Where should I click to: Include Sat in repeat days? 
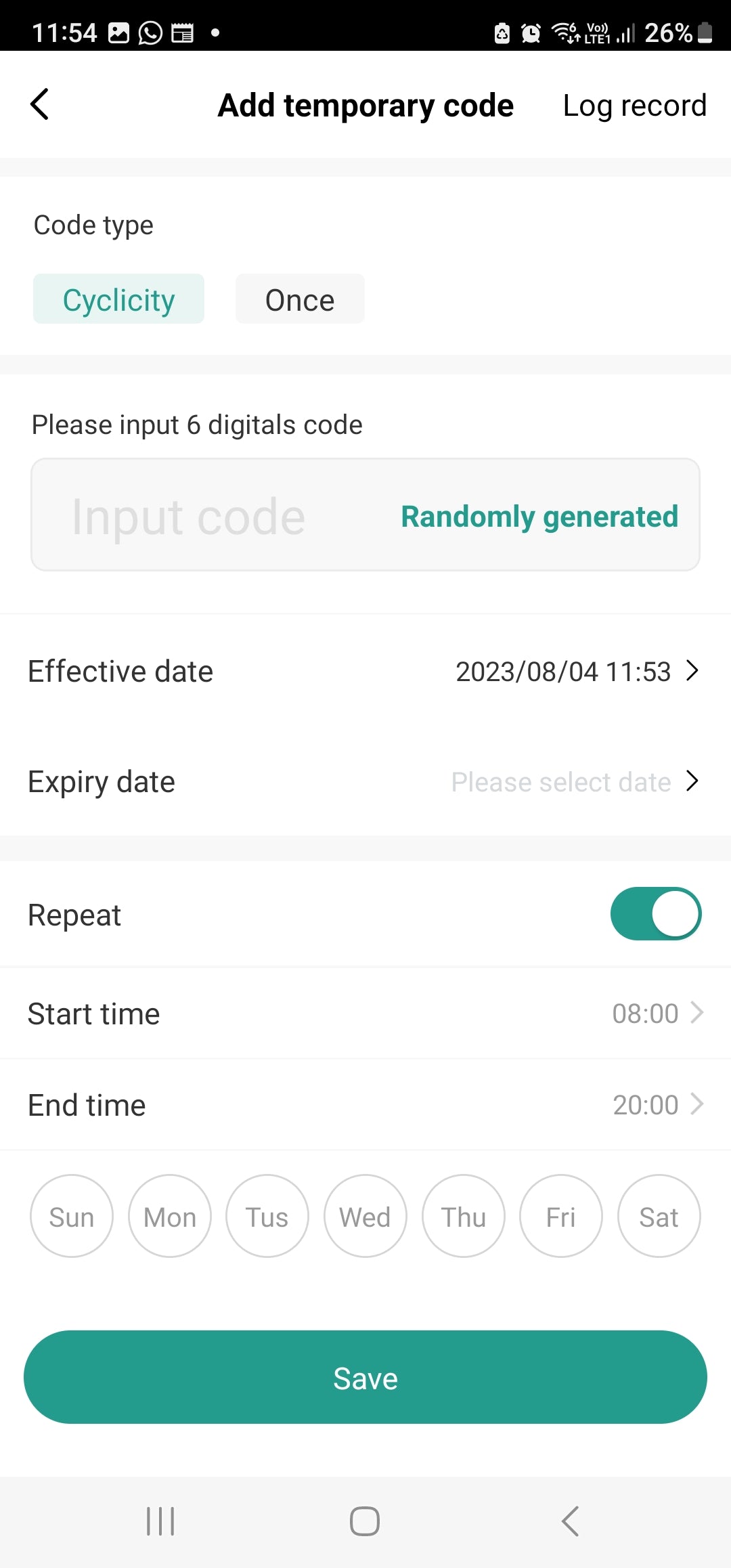[659, 1217]
